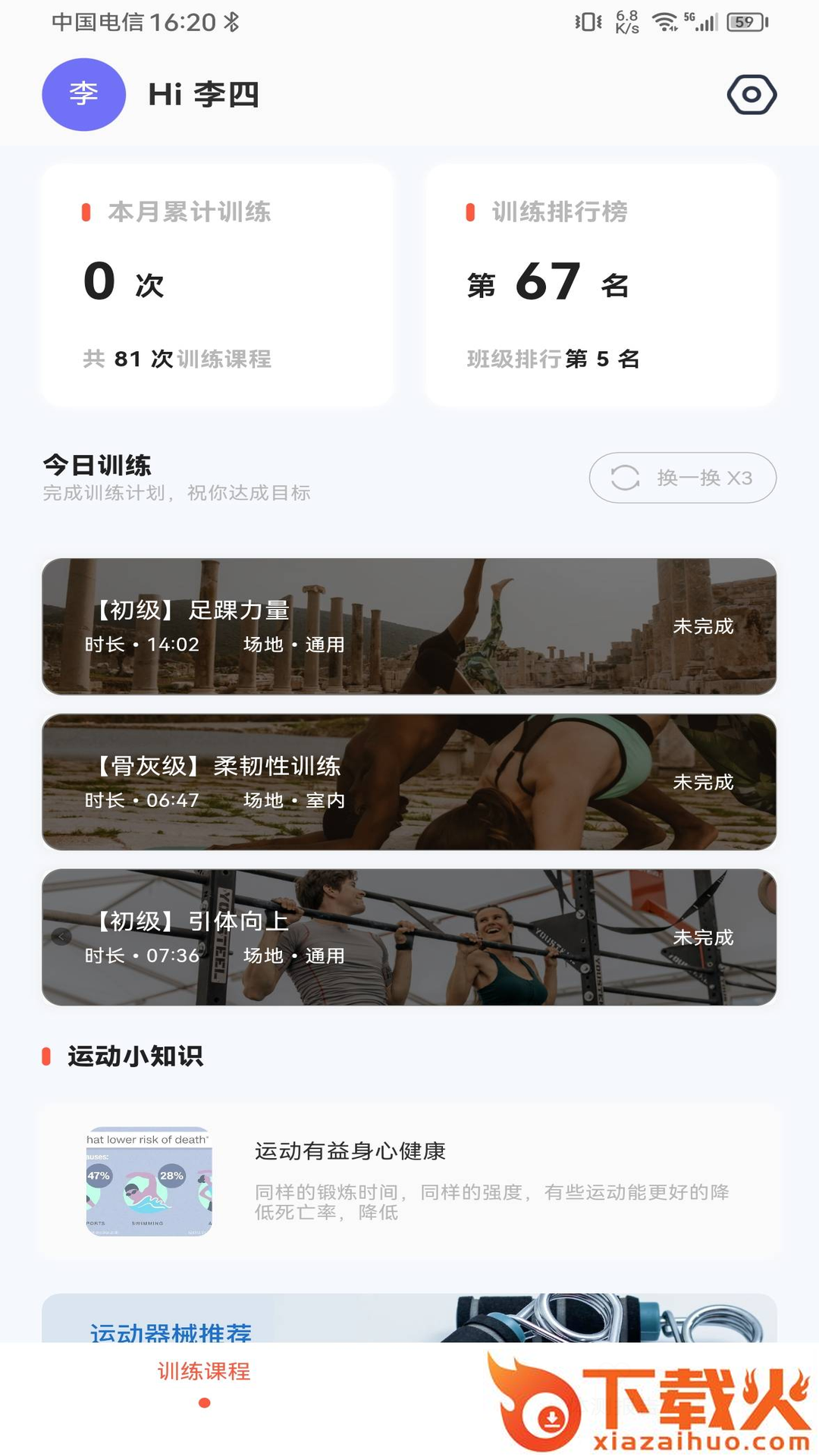Open the settings icon in the header
The width and height of the screenshot is (819, 1456).
click(x=752, y=95)
